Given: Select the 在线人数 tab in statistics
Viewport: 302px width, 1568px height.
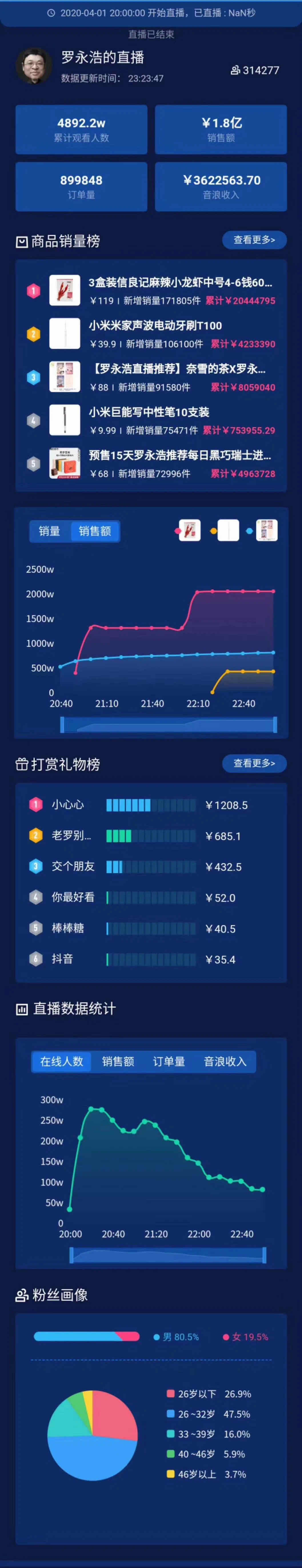Looking at the screenshot, I should pyautogui.click(x=61, y=1061).
